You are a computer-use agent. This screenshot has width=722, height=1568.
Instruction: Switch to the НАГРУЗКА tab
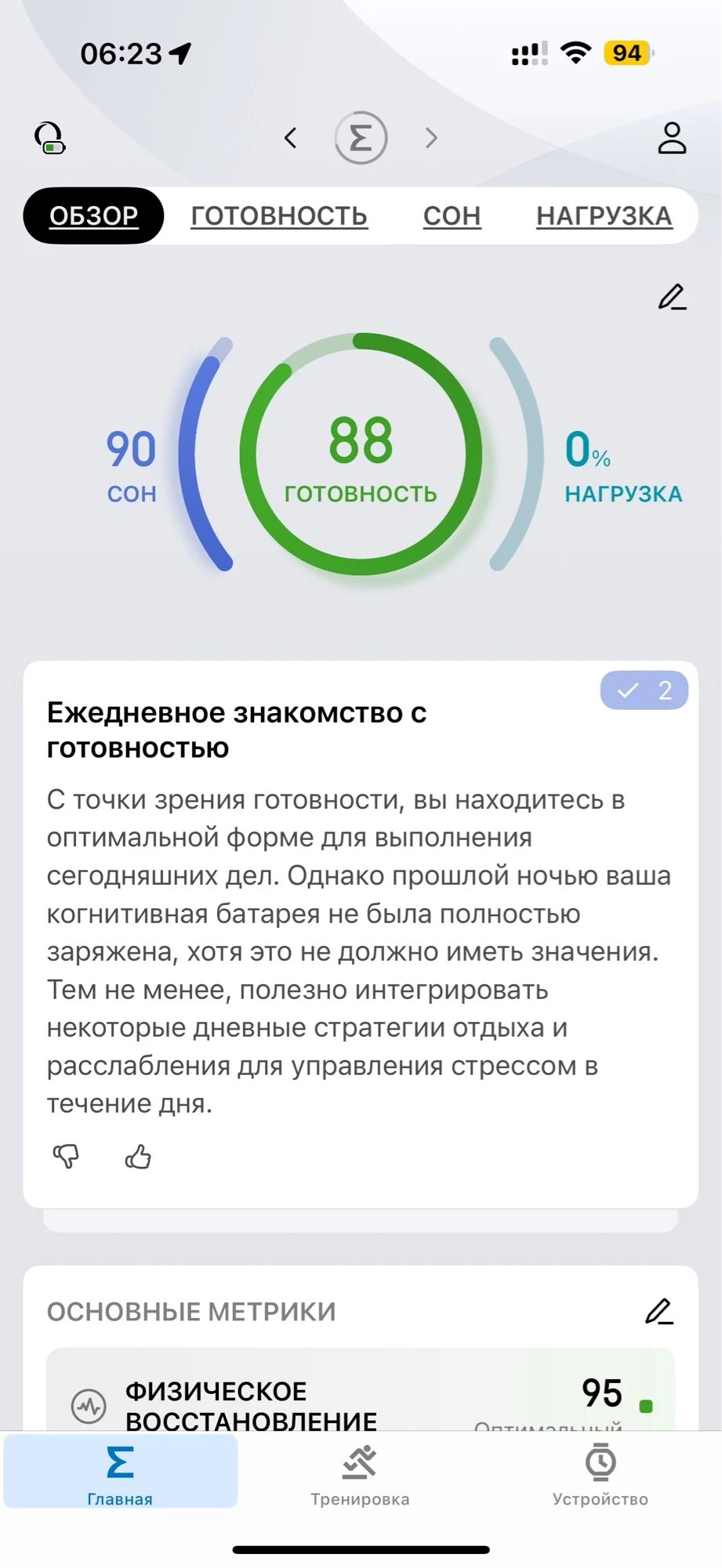(x=604, y=215)
